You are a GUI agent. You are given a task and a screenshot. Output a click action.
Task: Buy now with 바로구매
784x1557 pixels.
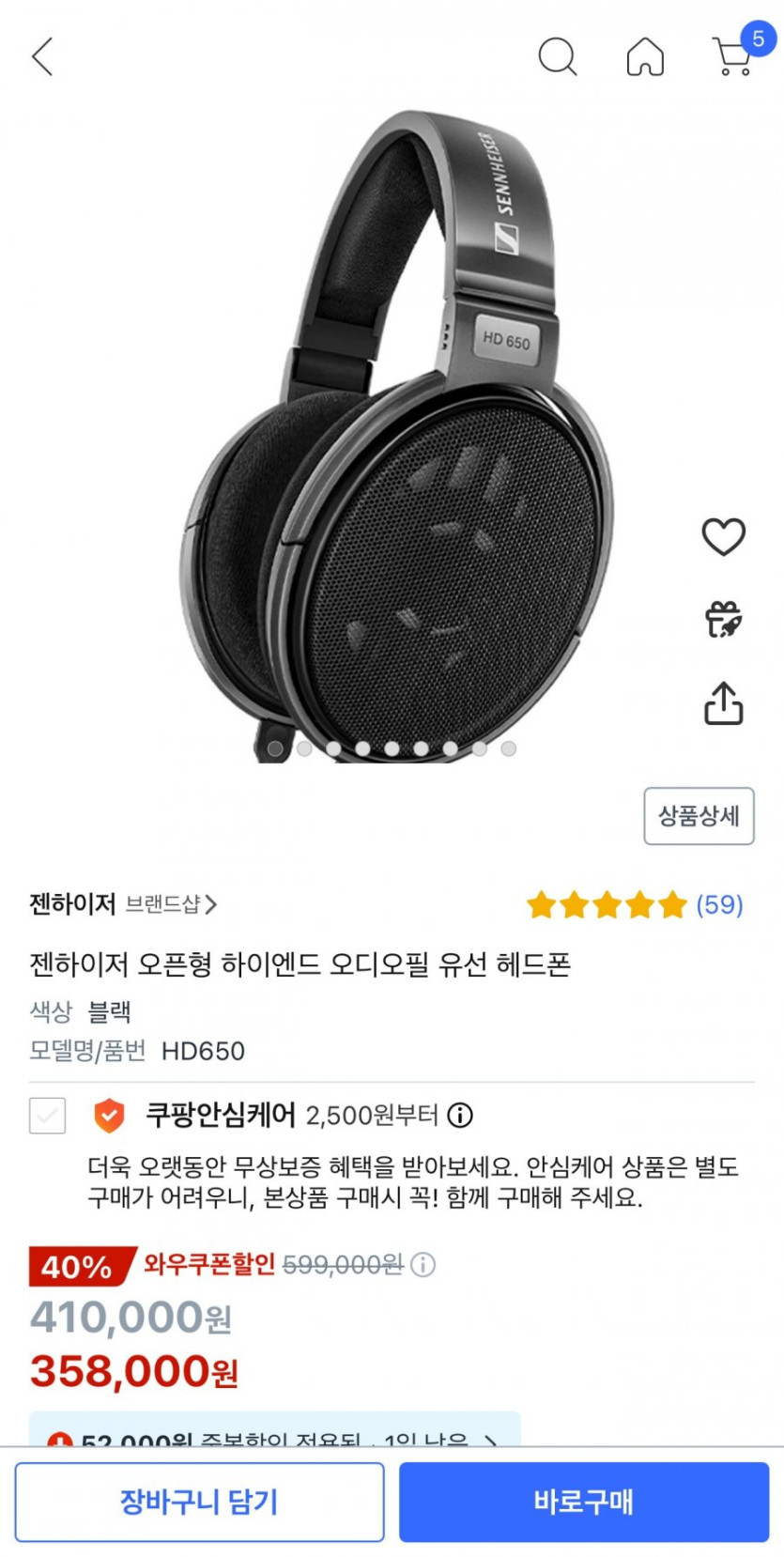tap(583, 1502)
